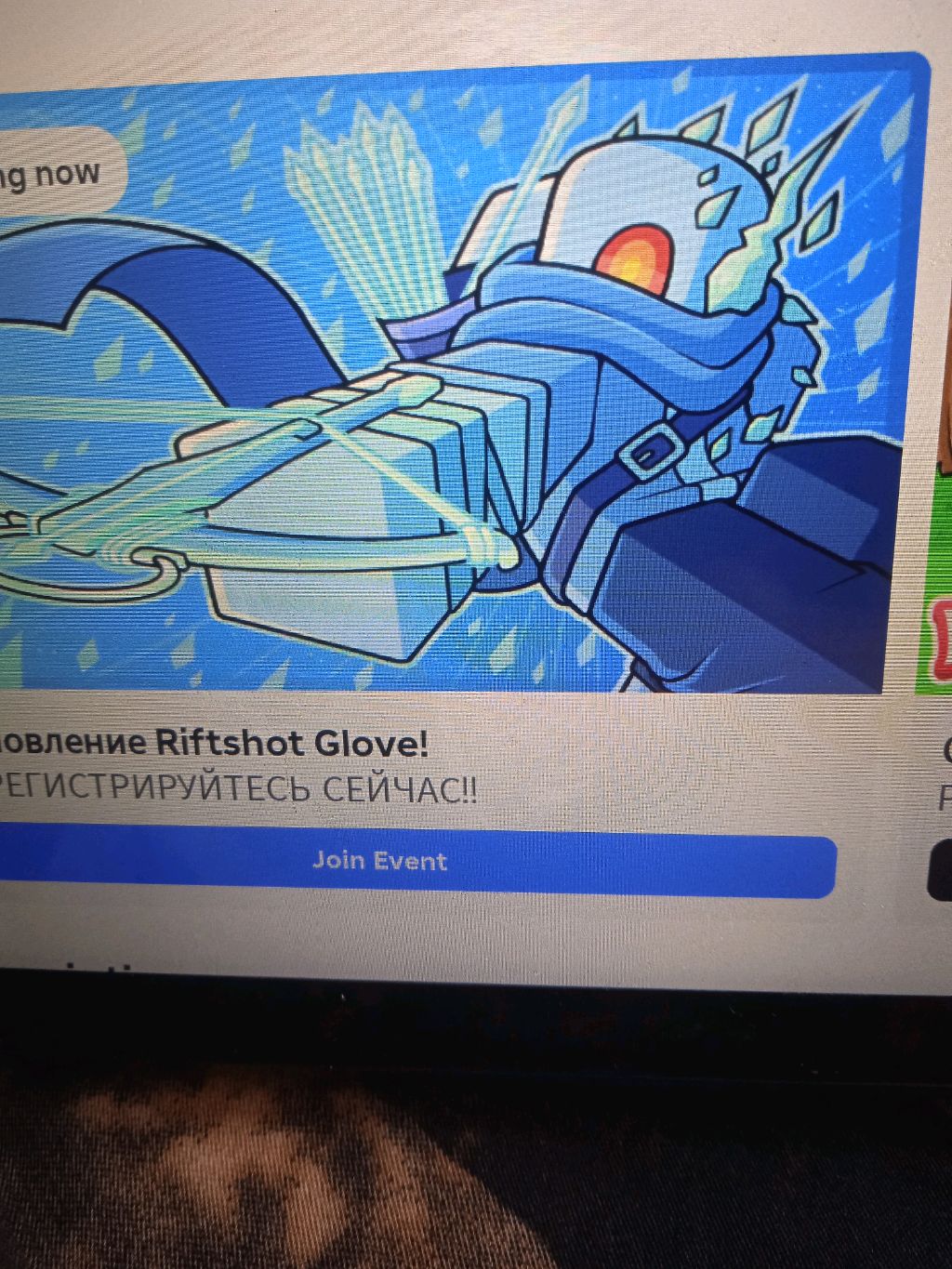This screenshot has width=952, height=1269.
Task: Open the Riftshot Glove event banner
Action: [446, 372]
